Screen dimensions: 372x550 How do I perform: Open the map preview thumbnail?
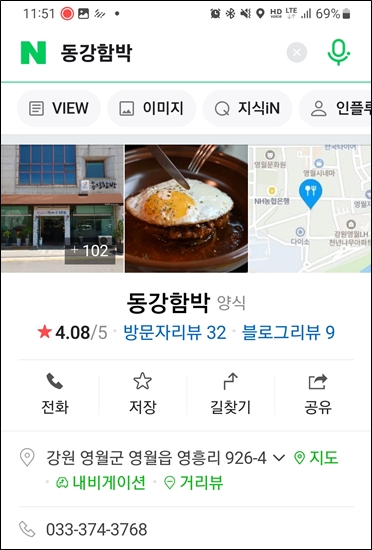point(310,209)
